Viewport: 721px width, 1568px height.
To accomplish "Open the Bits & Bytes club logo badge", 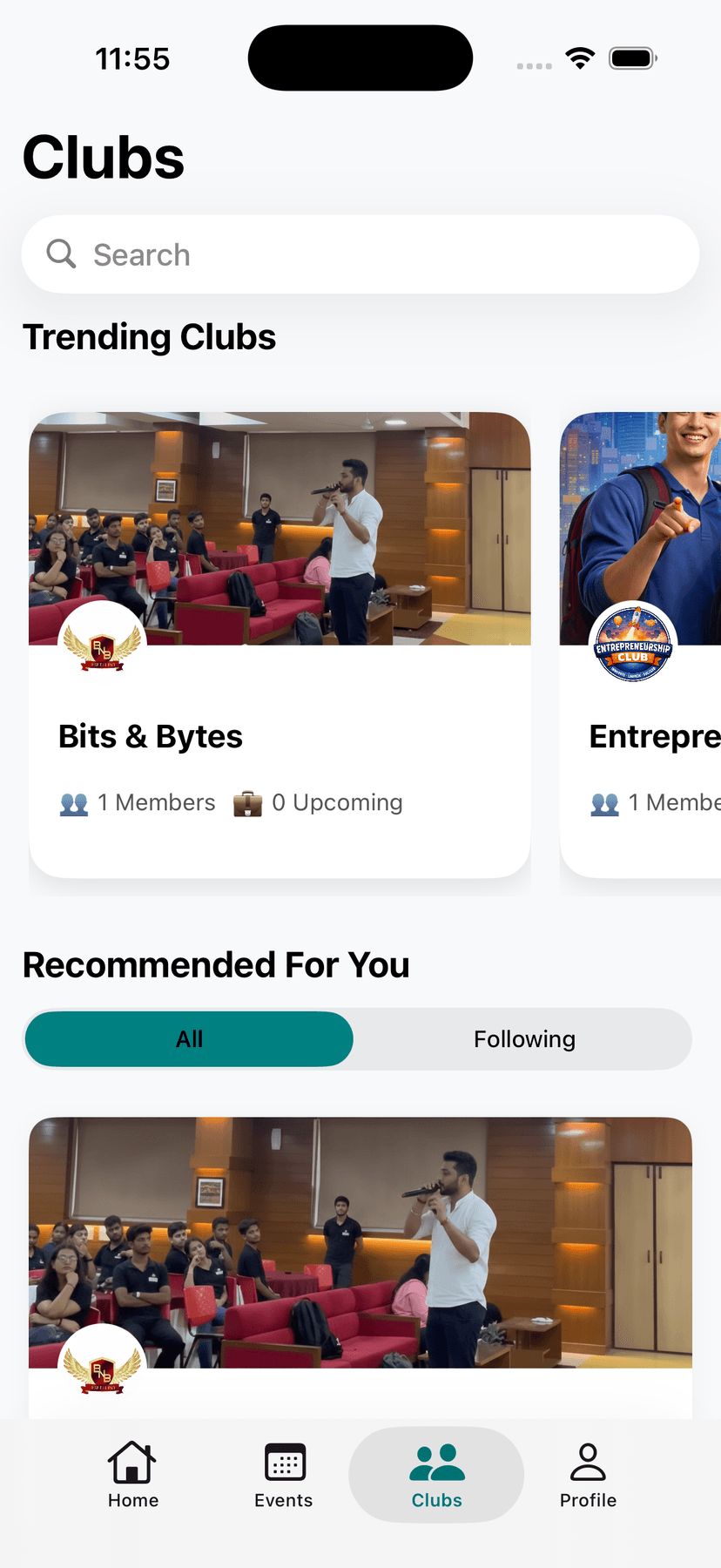I will (x=102, y=643).
